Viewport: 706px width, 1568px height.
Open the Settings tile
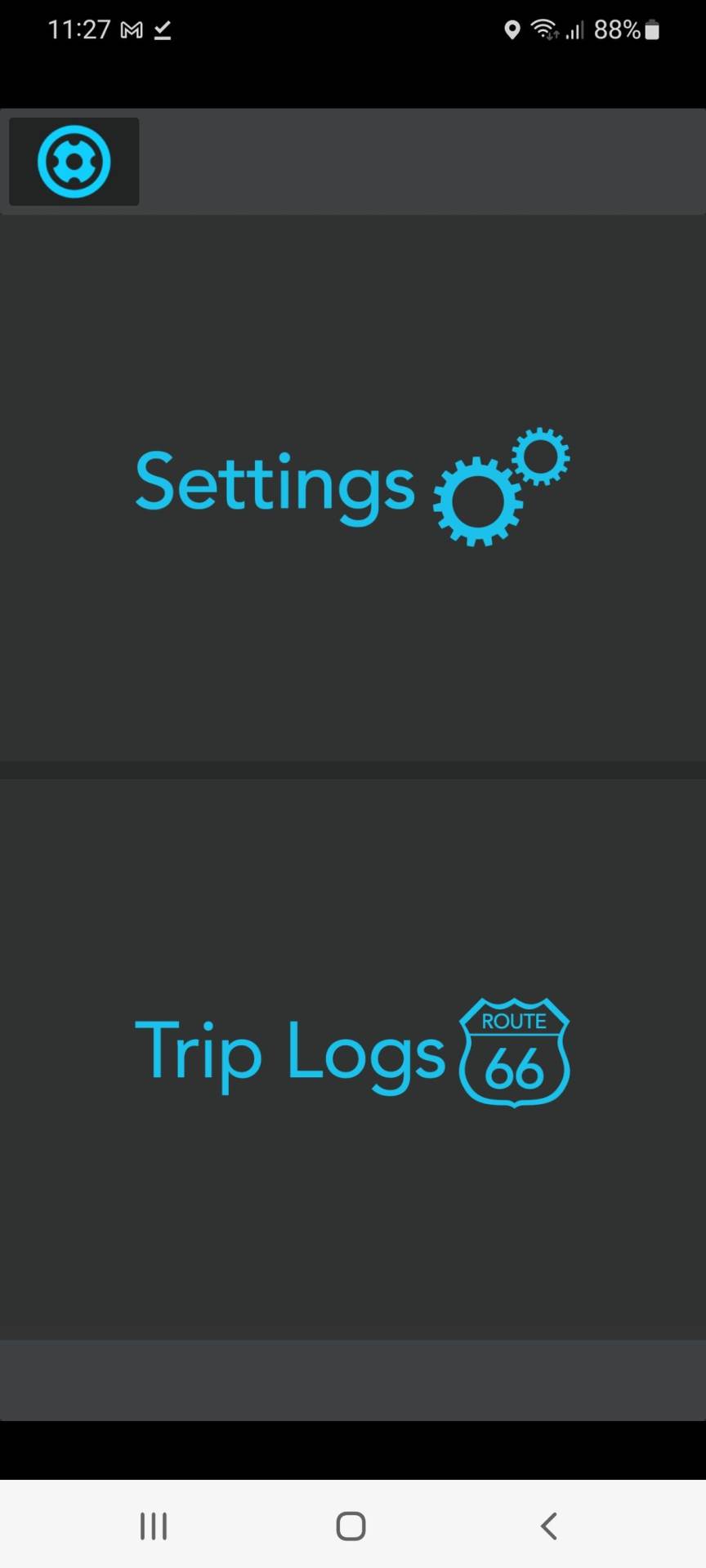352,487
